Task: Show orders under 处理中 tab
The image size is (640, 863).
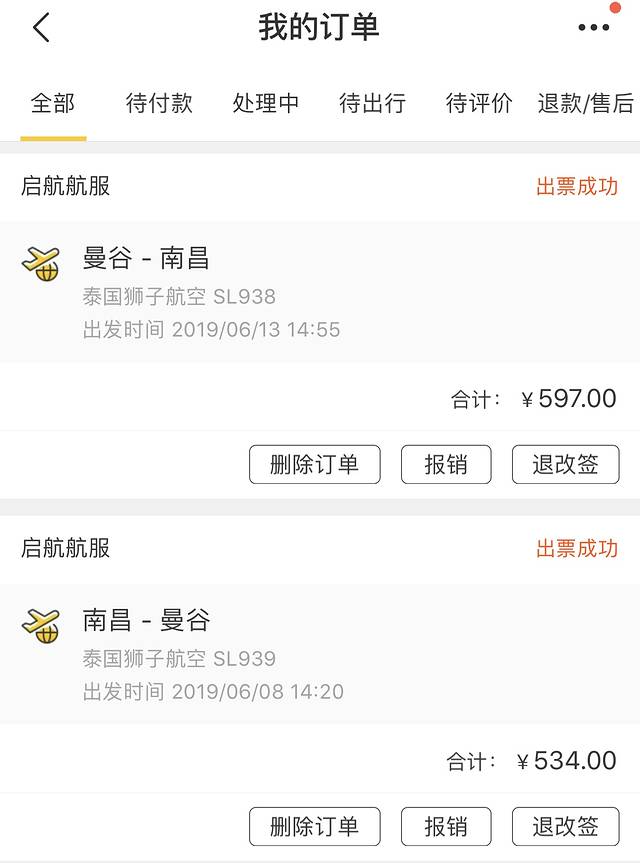Action: click(x=265, y=103)
